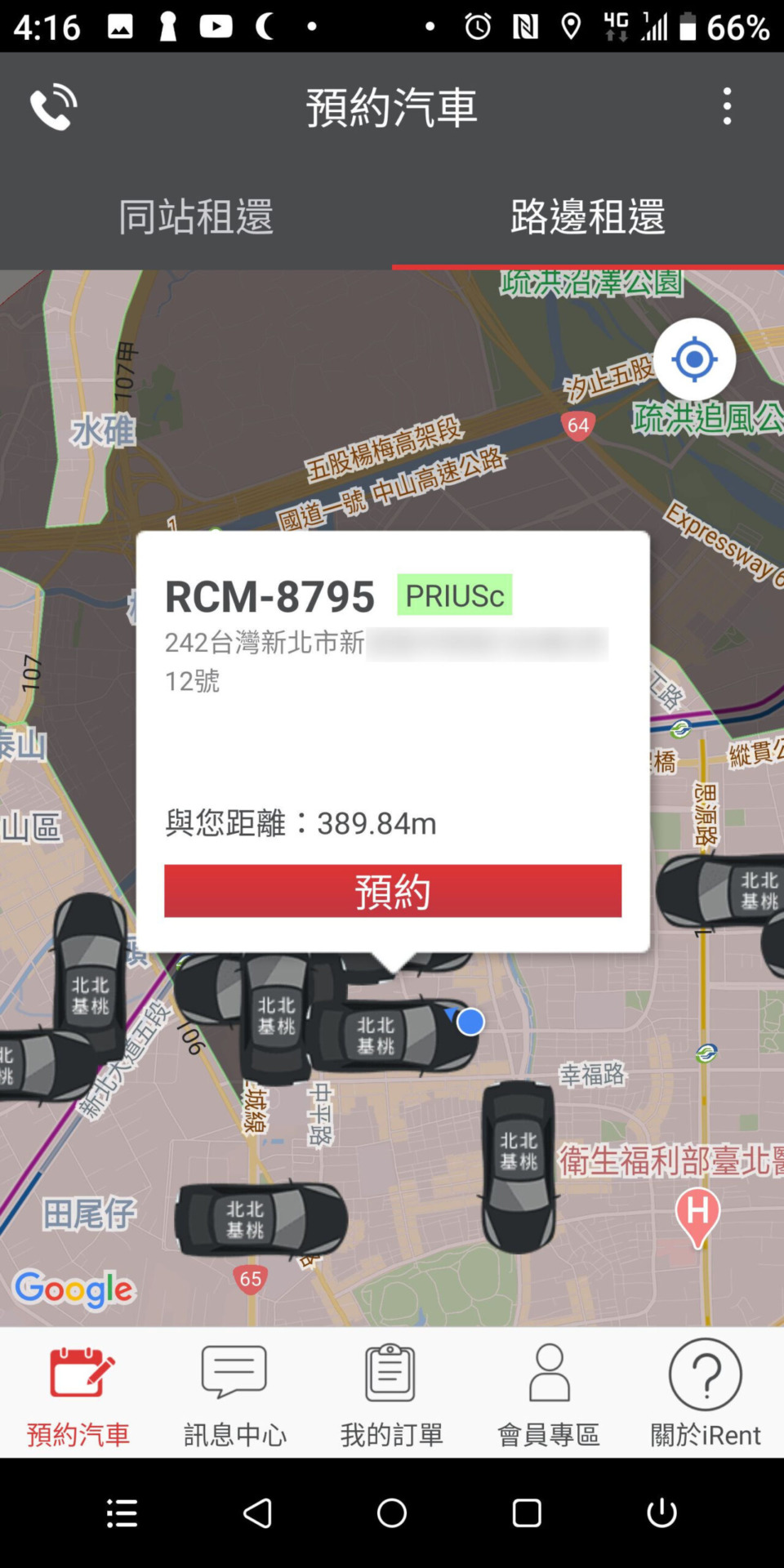Open the 訊息中心 tab
The width and height of the screenshot is (784, 1568).
pos(234,1394)
